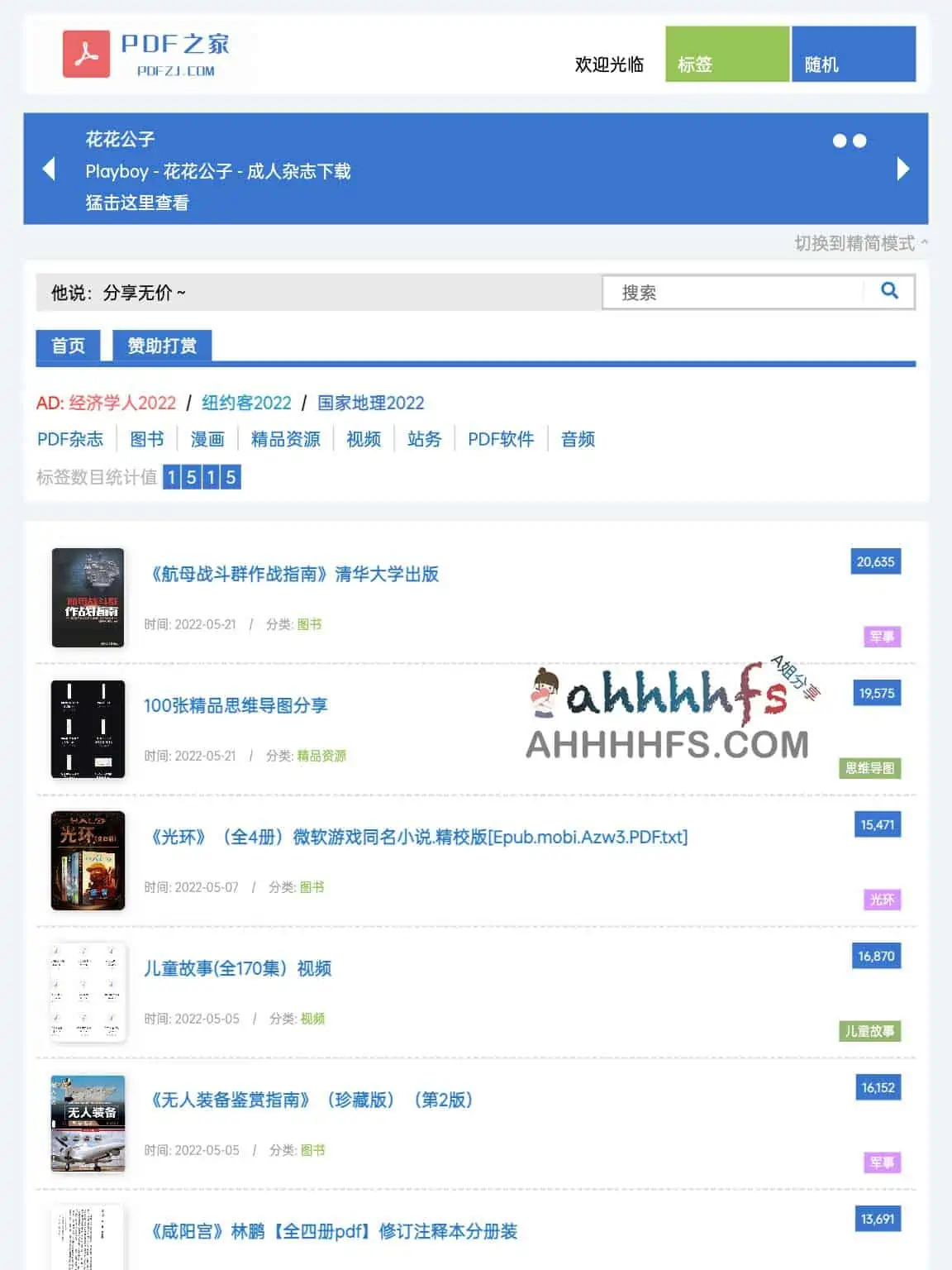Click the 随机 button

coord(853,53)
